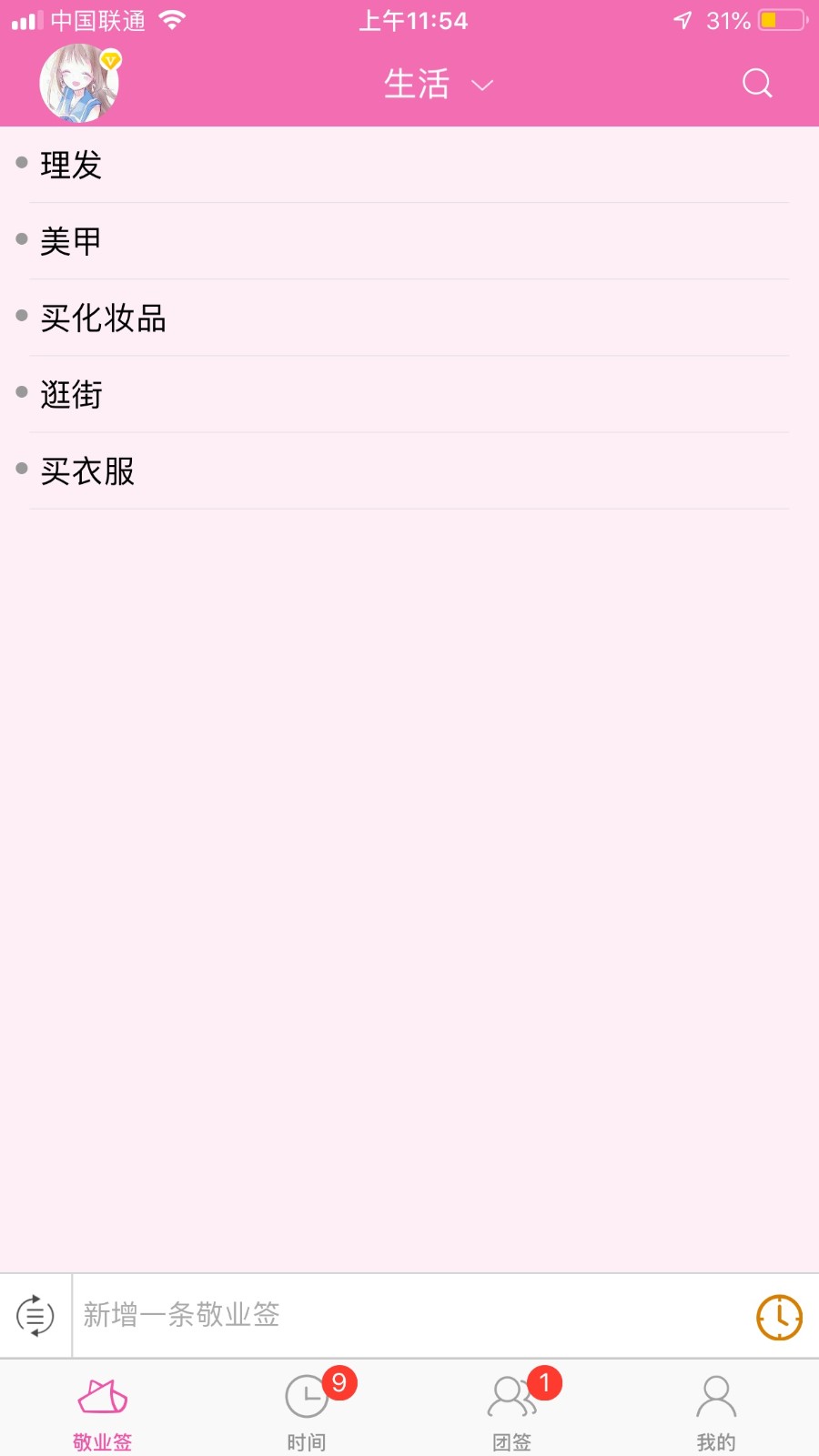
Task: Open the 买化妆品 note
Action: [409, 318]
